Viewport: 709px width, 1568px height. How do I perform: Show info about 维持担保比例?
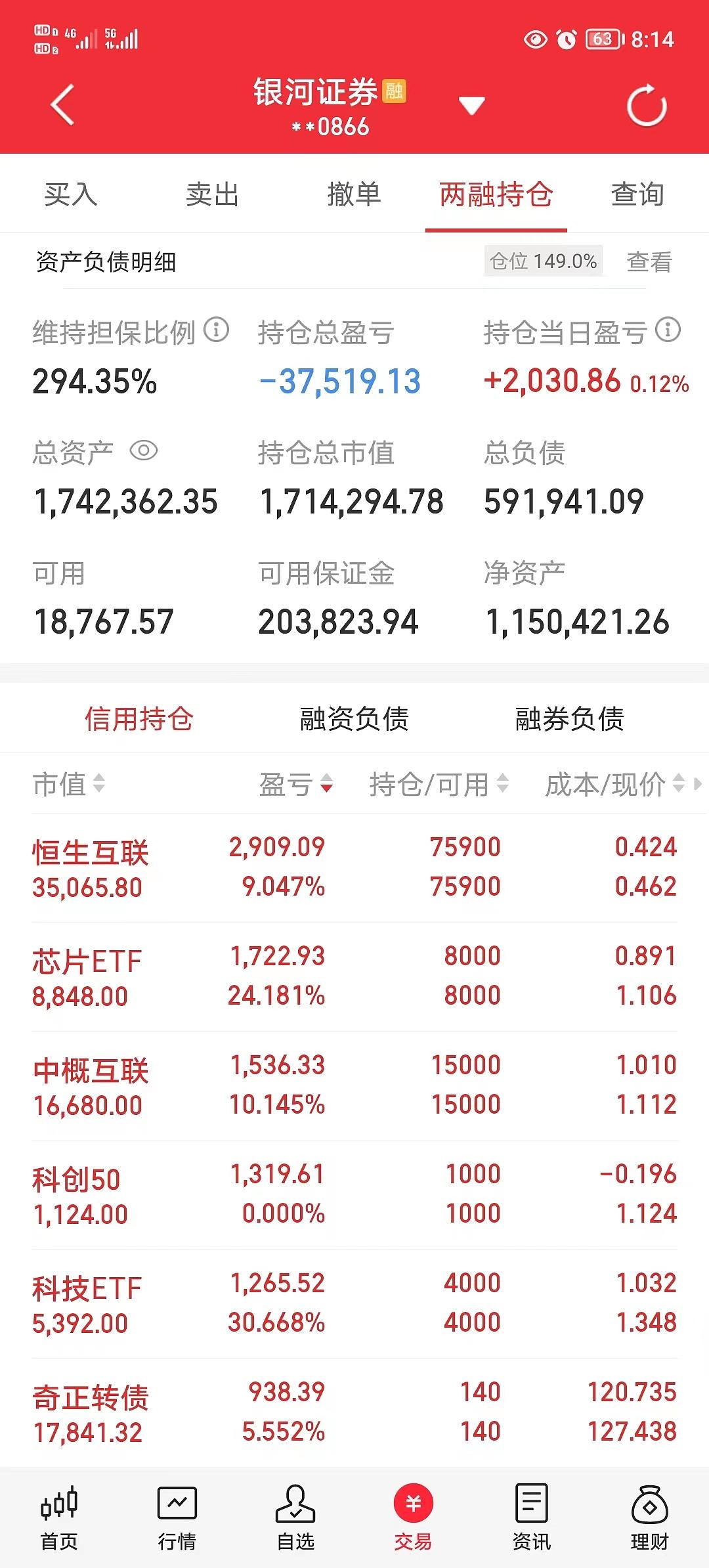tap(216, 330)
